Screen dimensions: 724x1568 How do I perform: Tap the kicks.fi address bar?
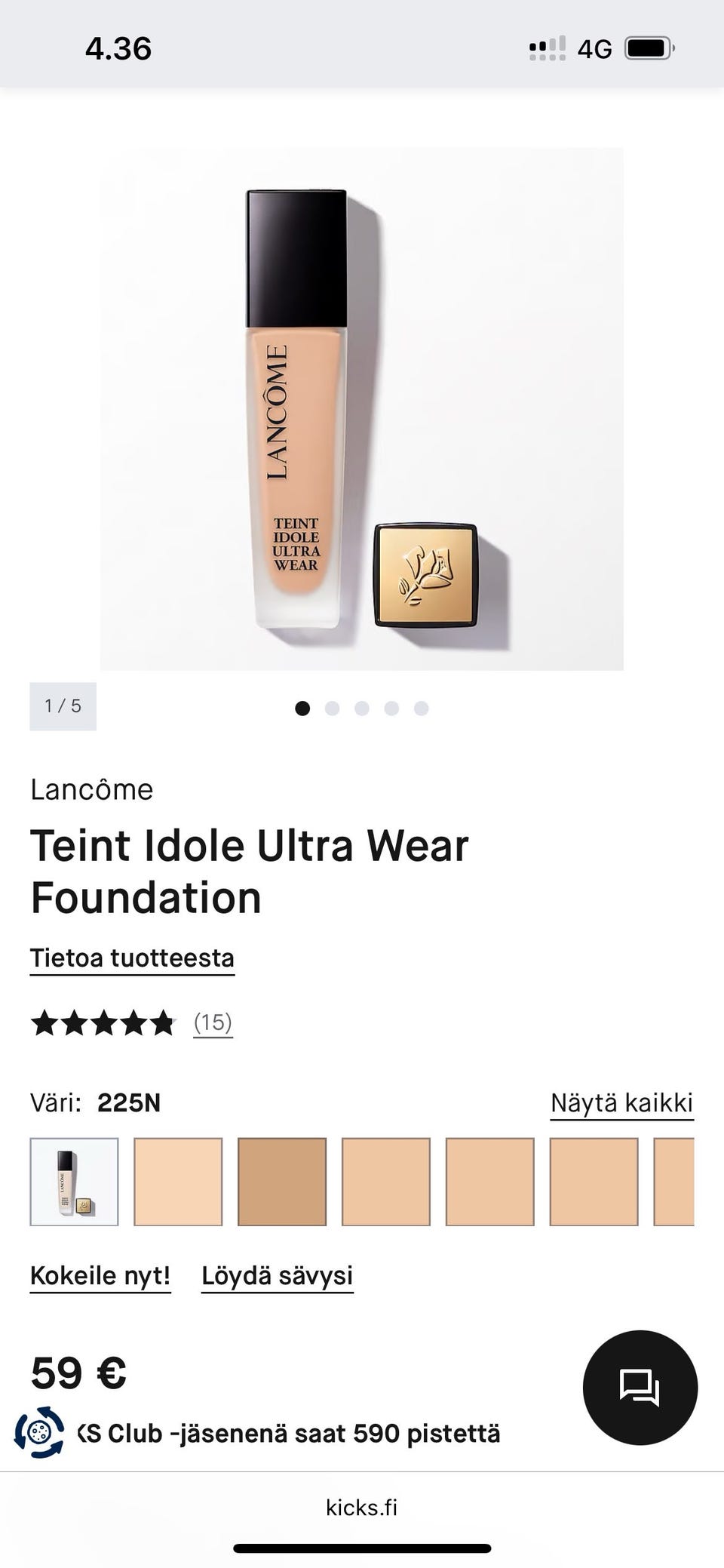point(361,1507)
